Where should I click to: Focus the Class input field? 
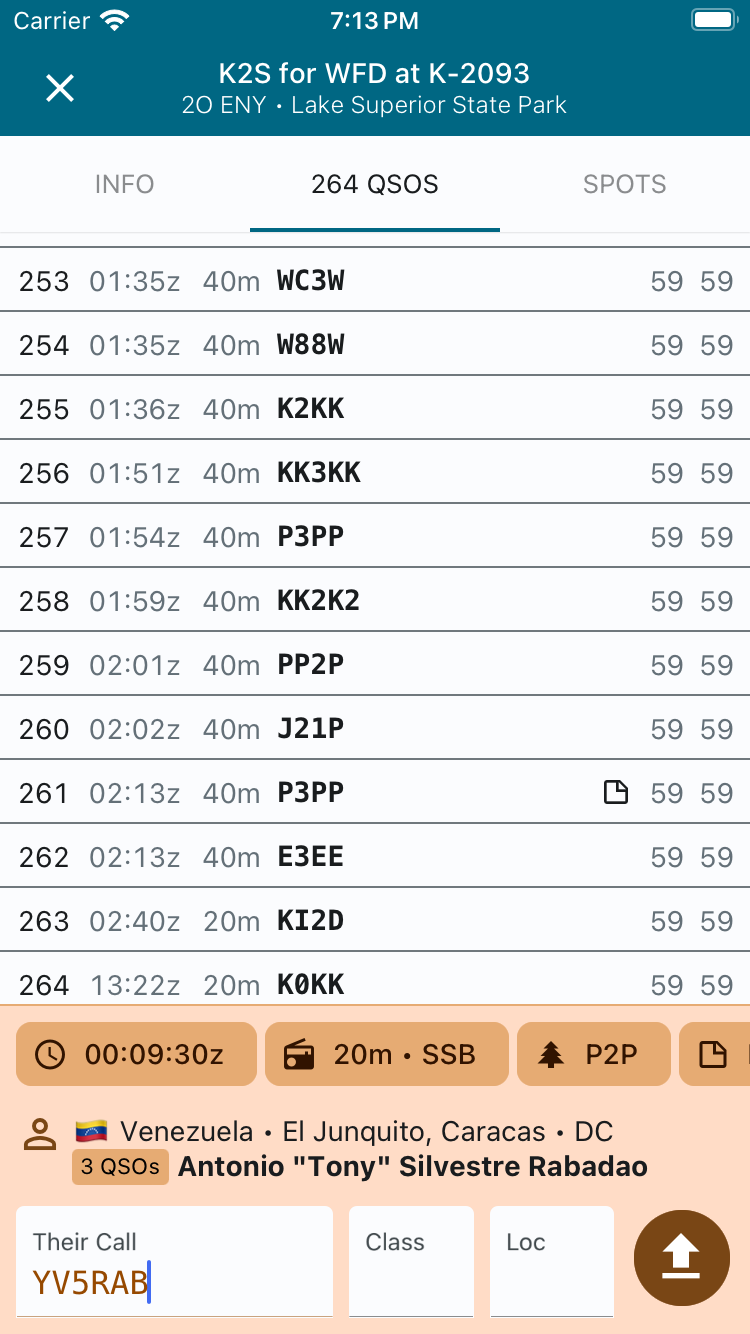(411, 1261)
